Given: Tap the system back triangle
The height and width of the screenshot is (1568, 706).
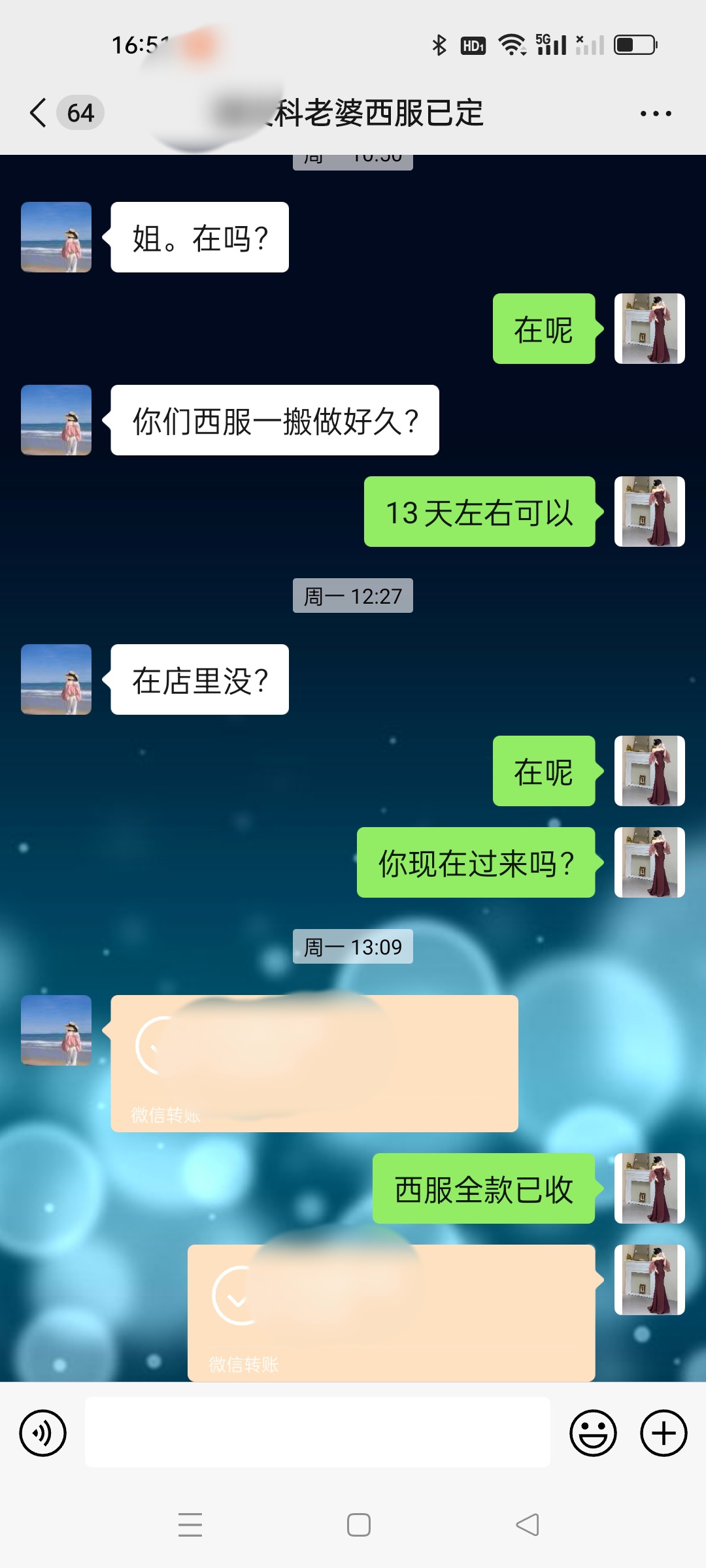Looking at the screenshot, I should [528, 1525].
